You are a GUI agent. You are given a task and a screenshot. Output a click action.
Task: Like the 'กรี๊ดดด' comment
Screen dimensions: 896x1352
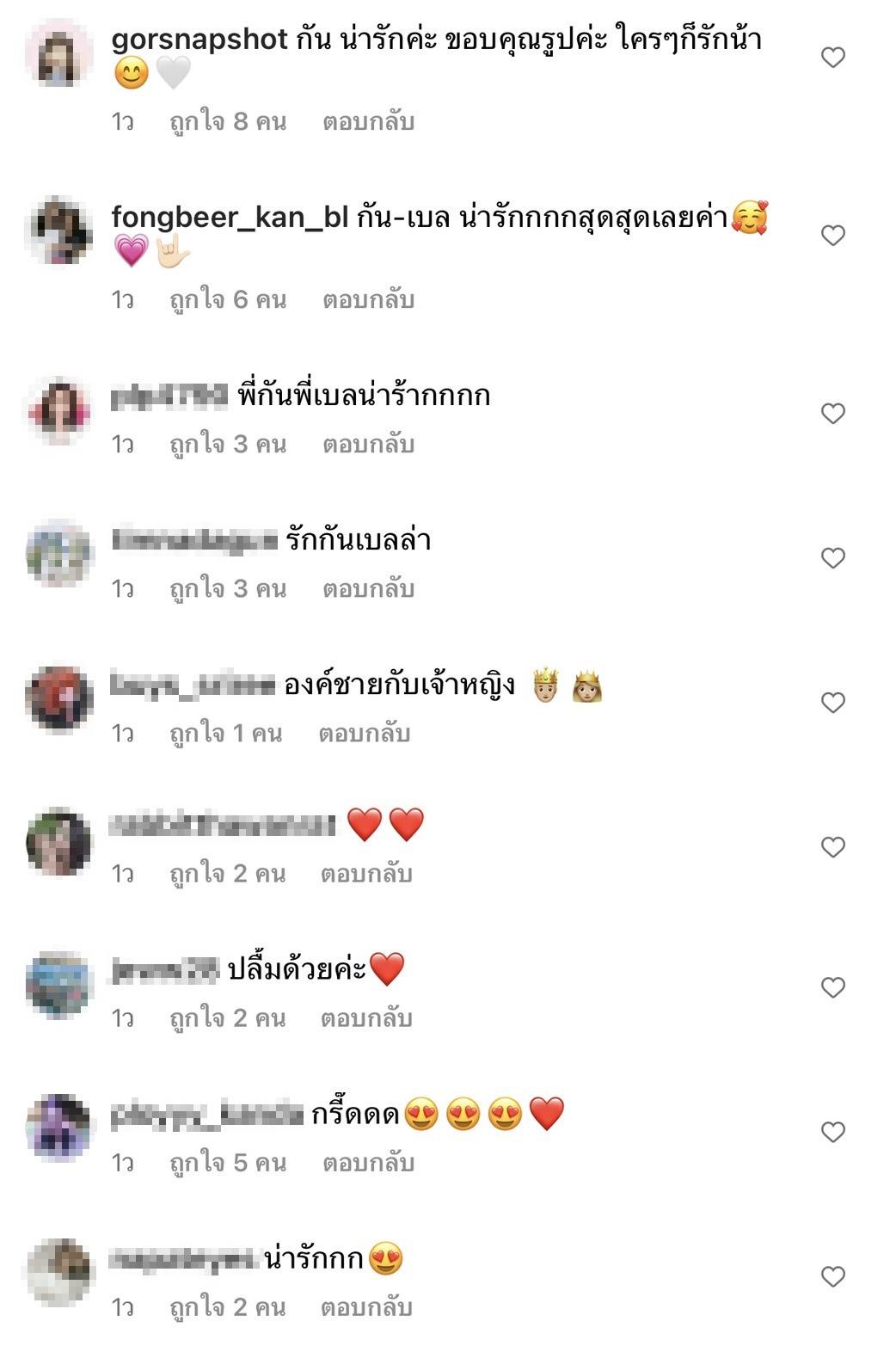[x=832, y=1132]
